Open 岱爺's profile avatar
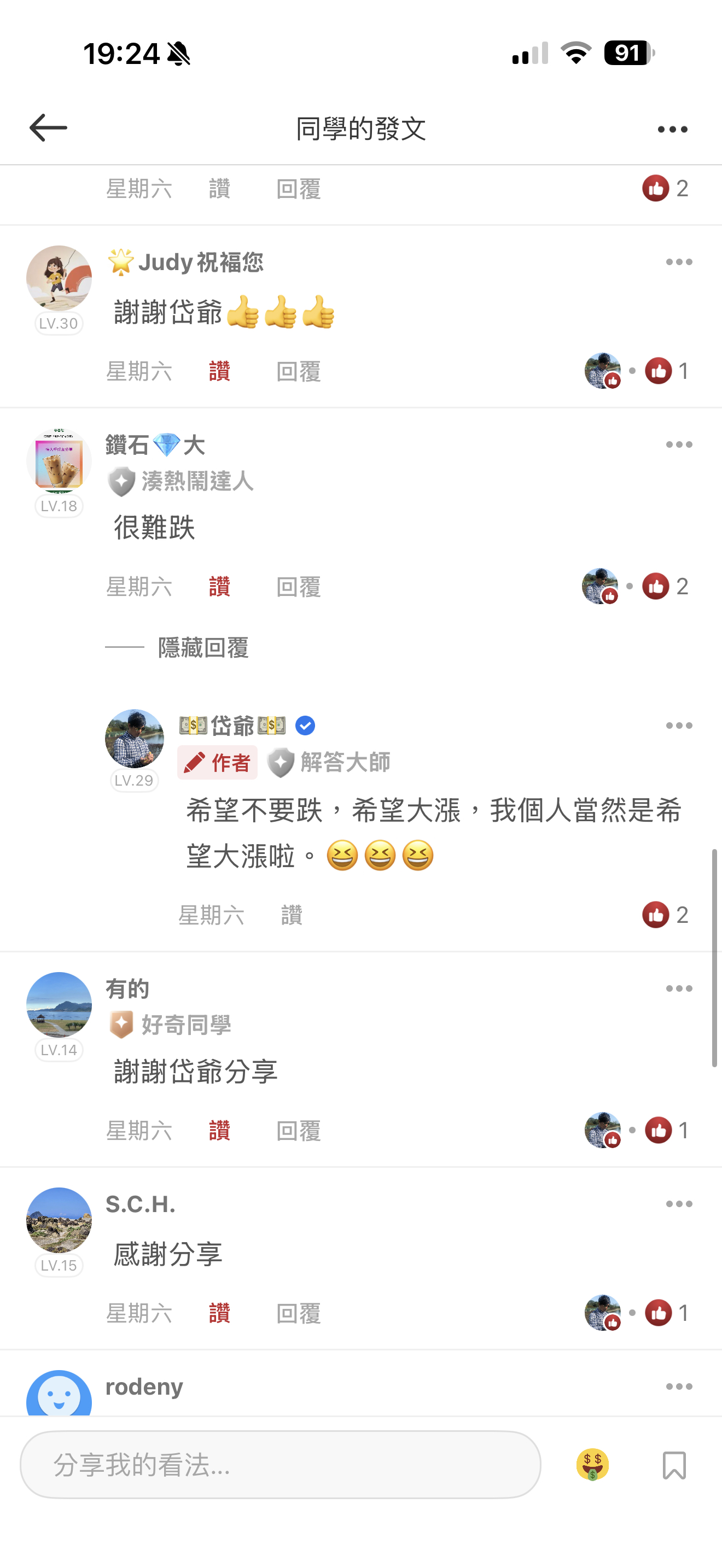The height and width of the screenshot is (1568, 722). pos(135,738)
